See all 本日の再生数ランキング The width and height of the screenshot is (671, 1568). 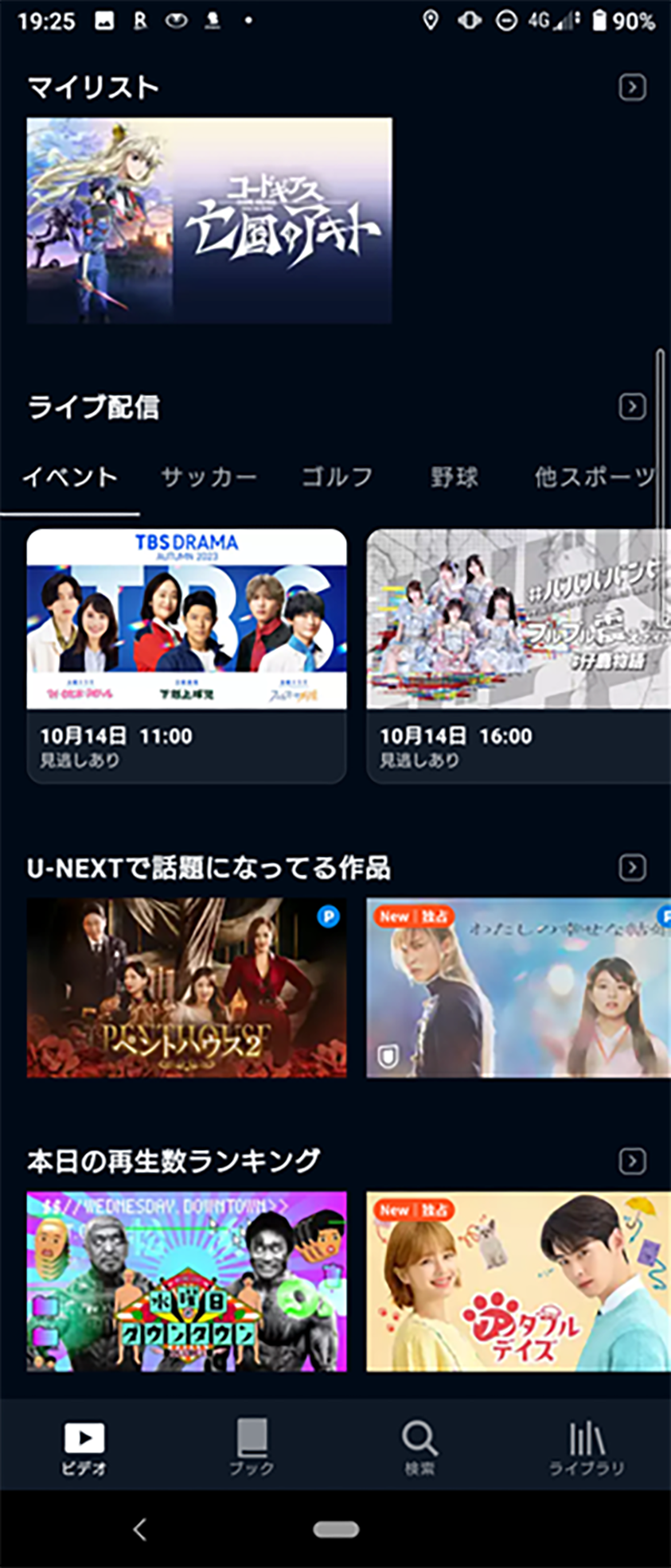click(x=632, y=1161)
